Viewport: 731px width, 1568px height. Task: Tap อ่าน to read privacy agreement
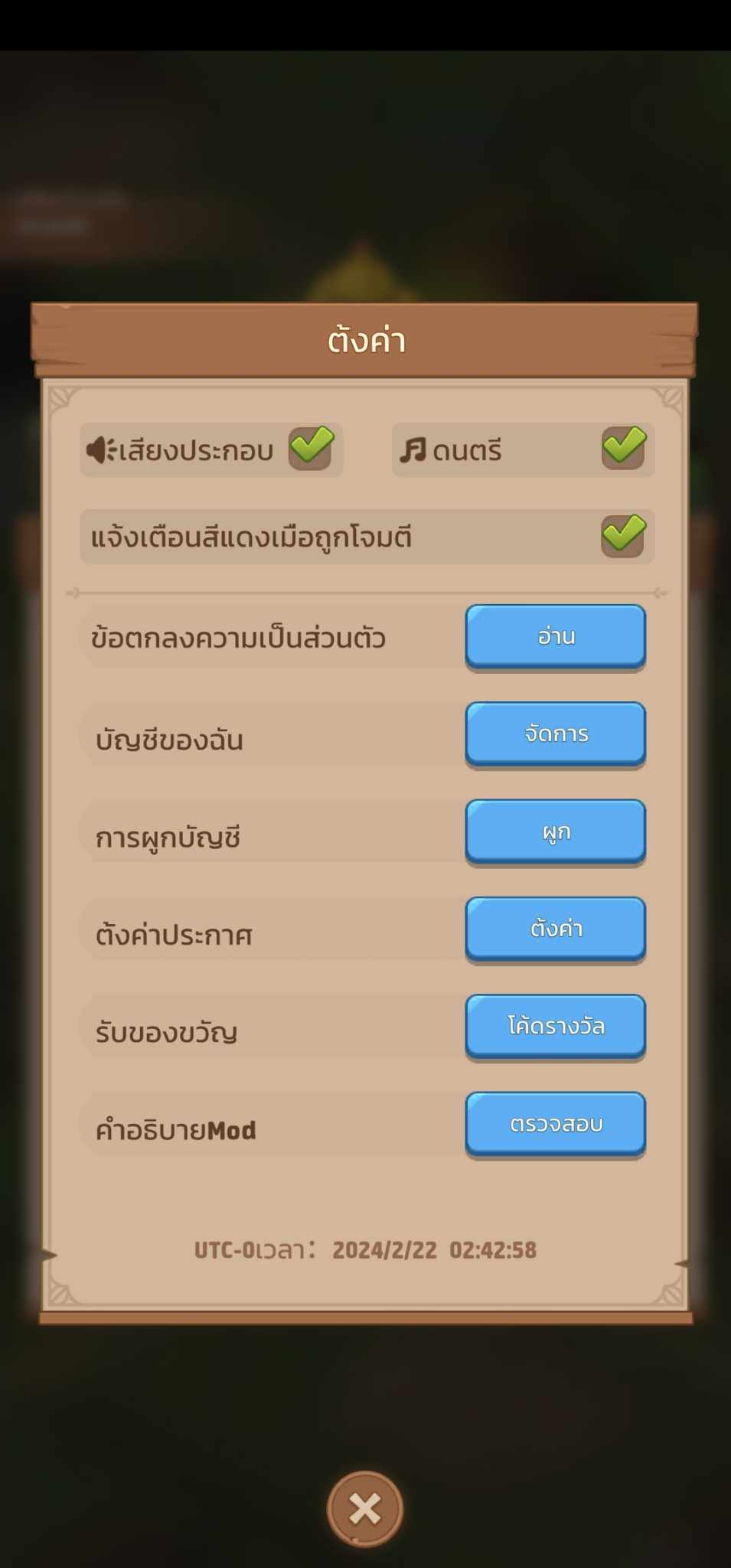tap(556, 636)
